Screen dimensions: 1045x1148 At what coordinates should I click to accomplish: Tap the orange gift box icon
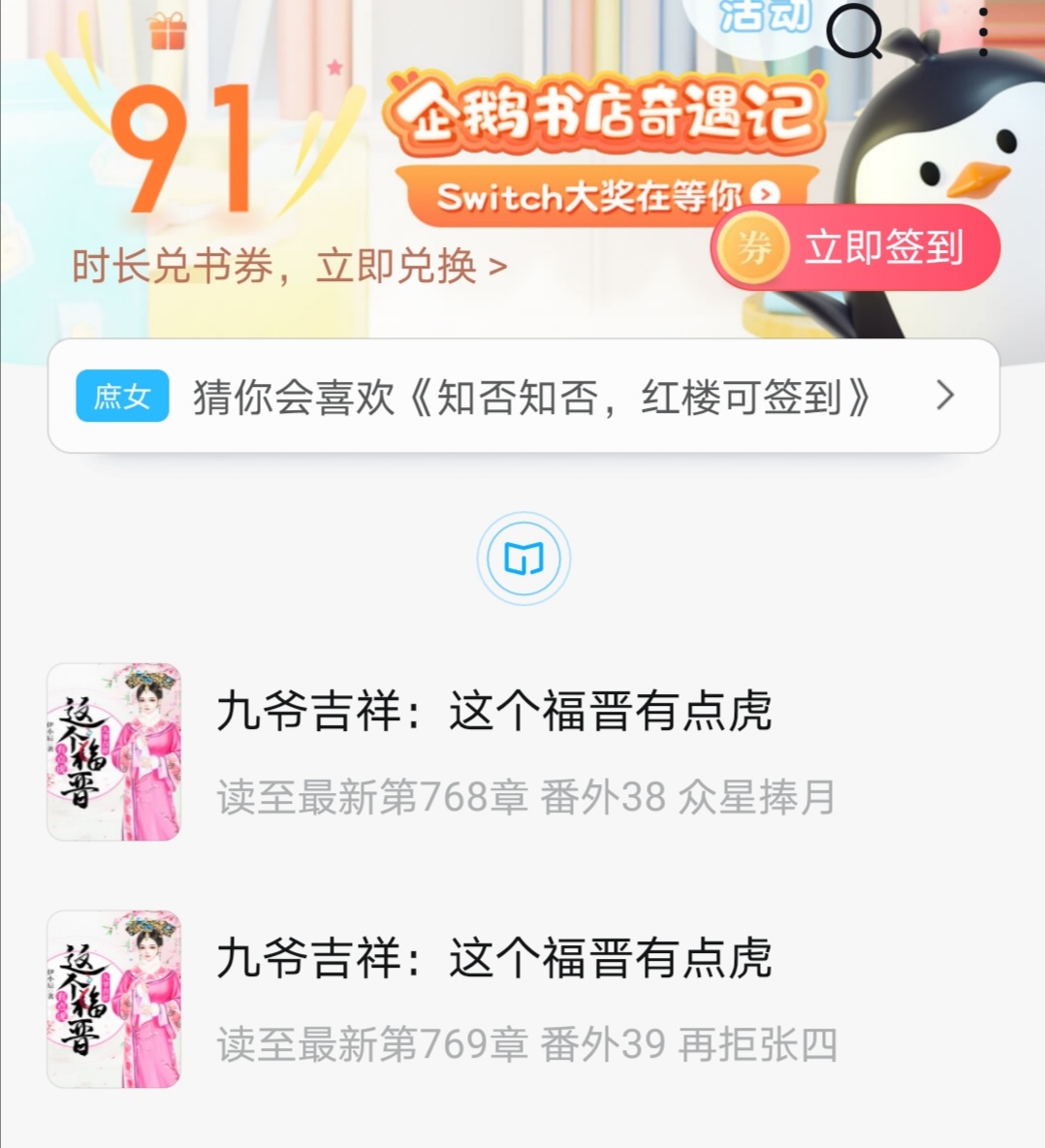click(x=168, y=32)
